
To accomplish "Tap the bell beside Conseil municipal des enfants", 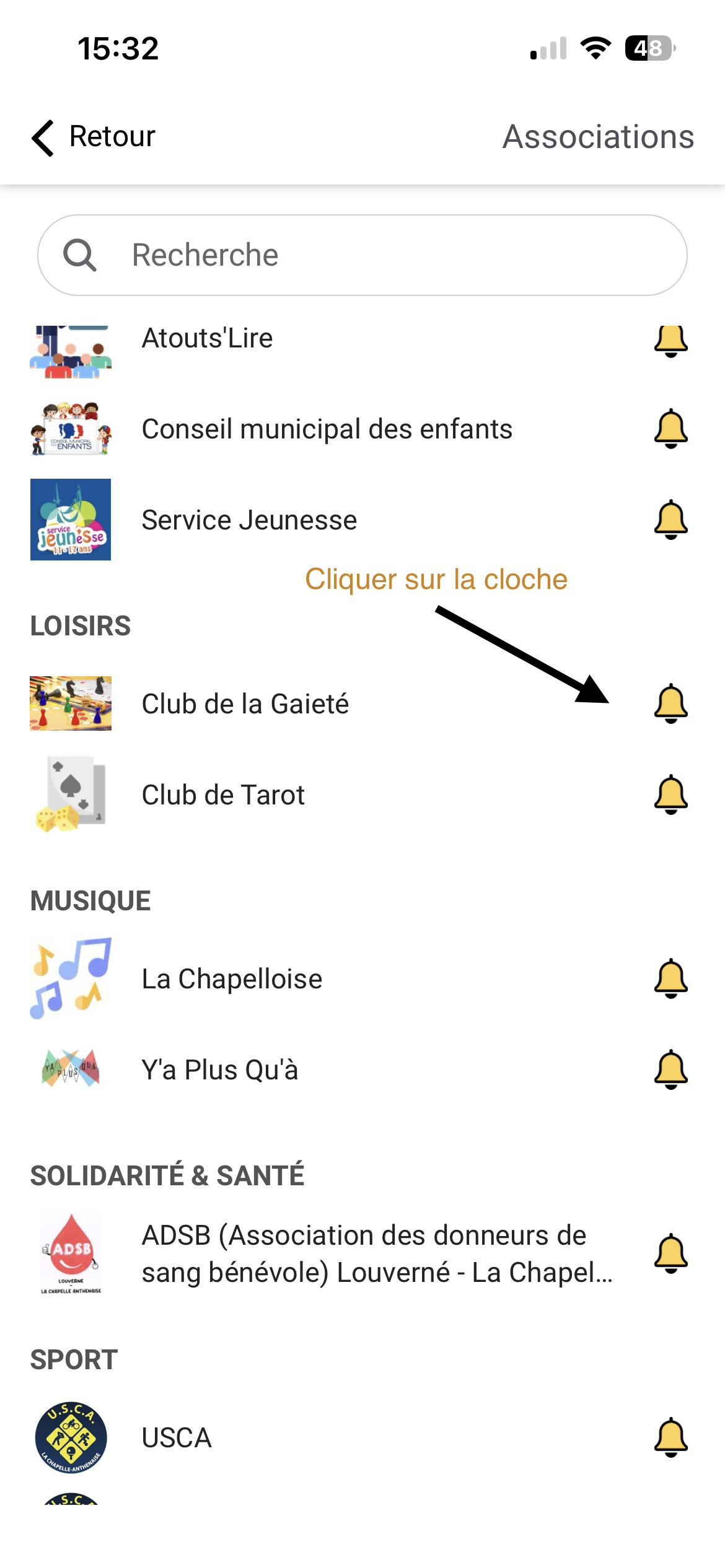I will pyautogui.click(x=671, y=429).
